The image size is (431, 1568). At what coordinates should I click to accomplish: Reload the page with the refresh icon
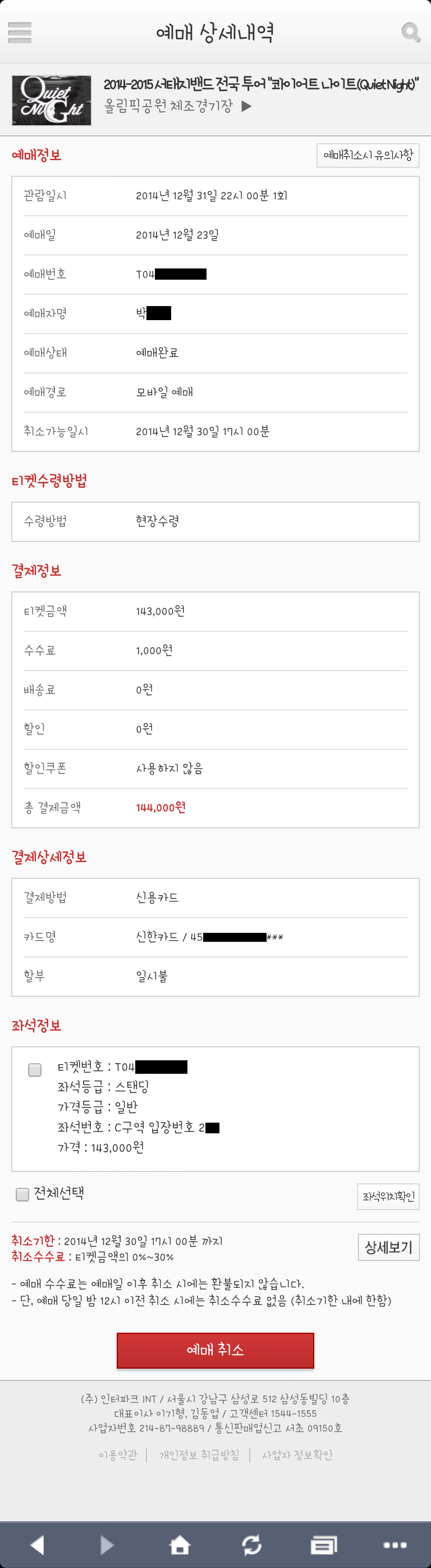coord(251,1544)
